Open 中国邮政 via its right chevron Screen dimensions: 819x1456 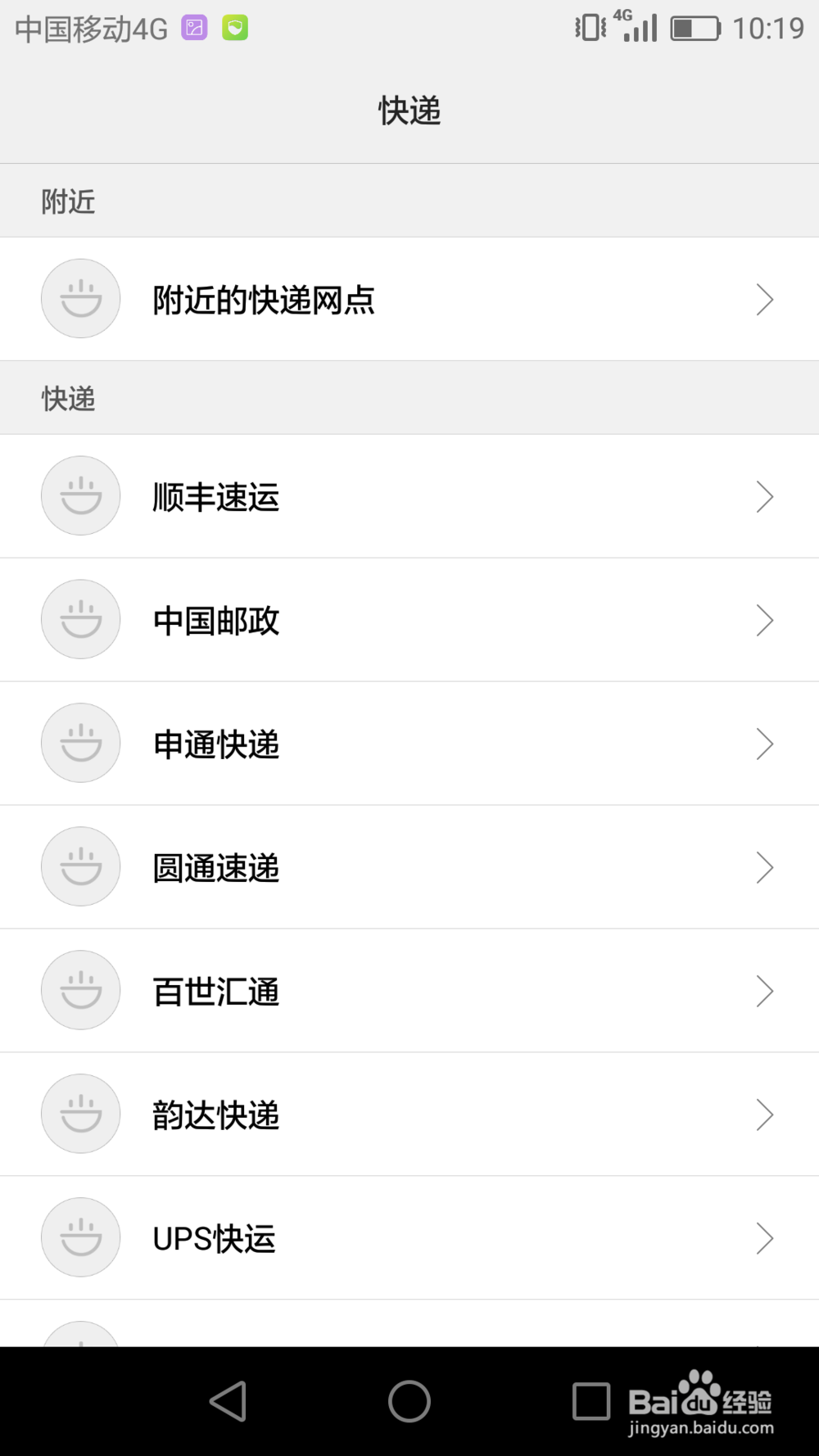coord(764,620)
